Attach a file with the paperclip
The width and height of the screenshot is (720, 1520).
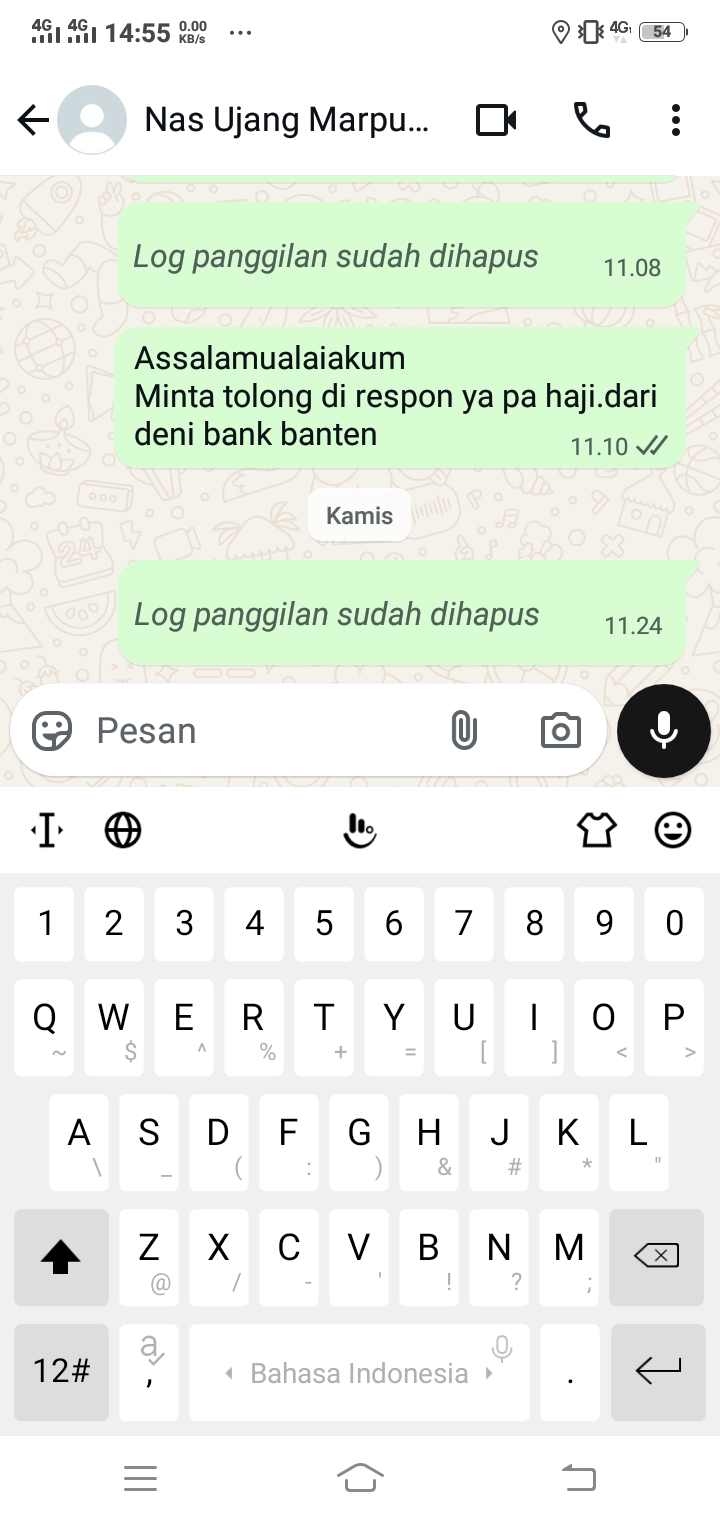(x=463, y=731)
